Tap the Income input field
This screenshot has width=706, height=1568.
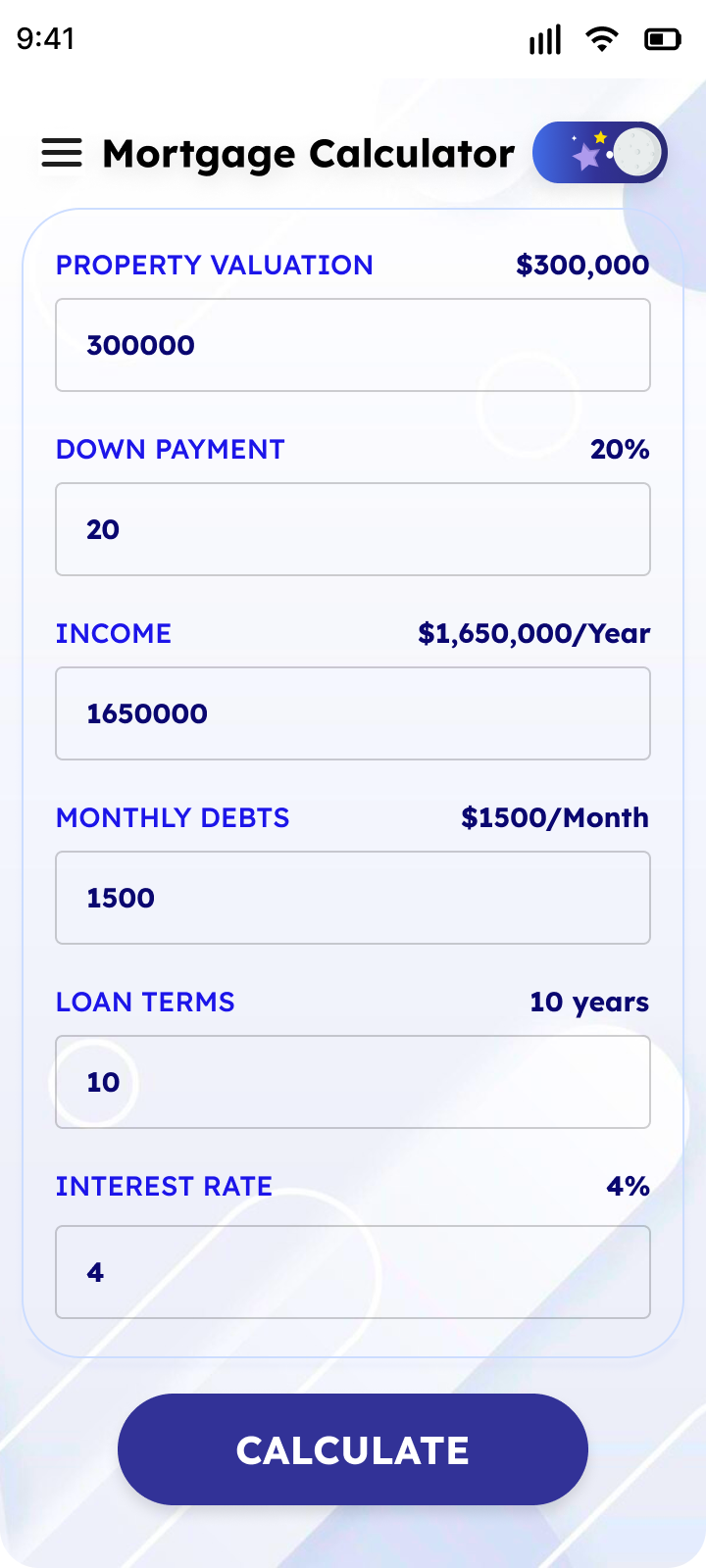pos(353,713)
